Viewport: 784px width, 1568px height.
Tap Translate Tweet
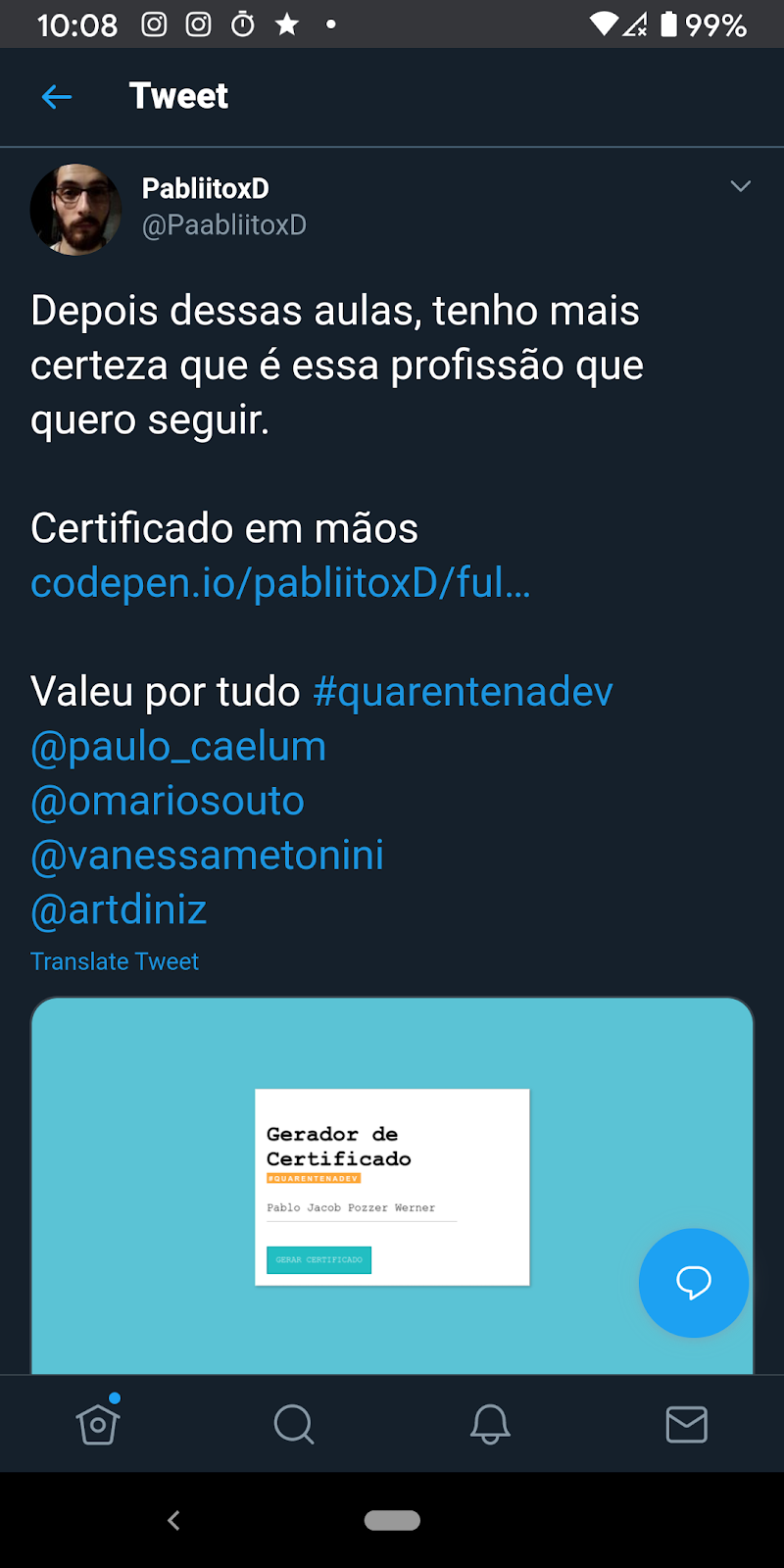click(115, 961)
